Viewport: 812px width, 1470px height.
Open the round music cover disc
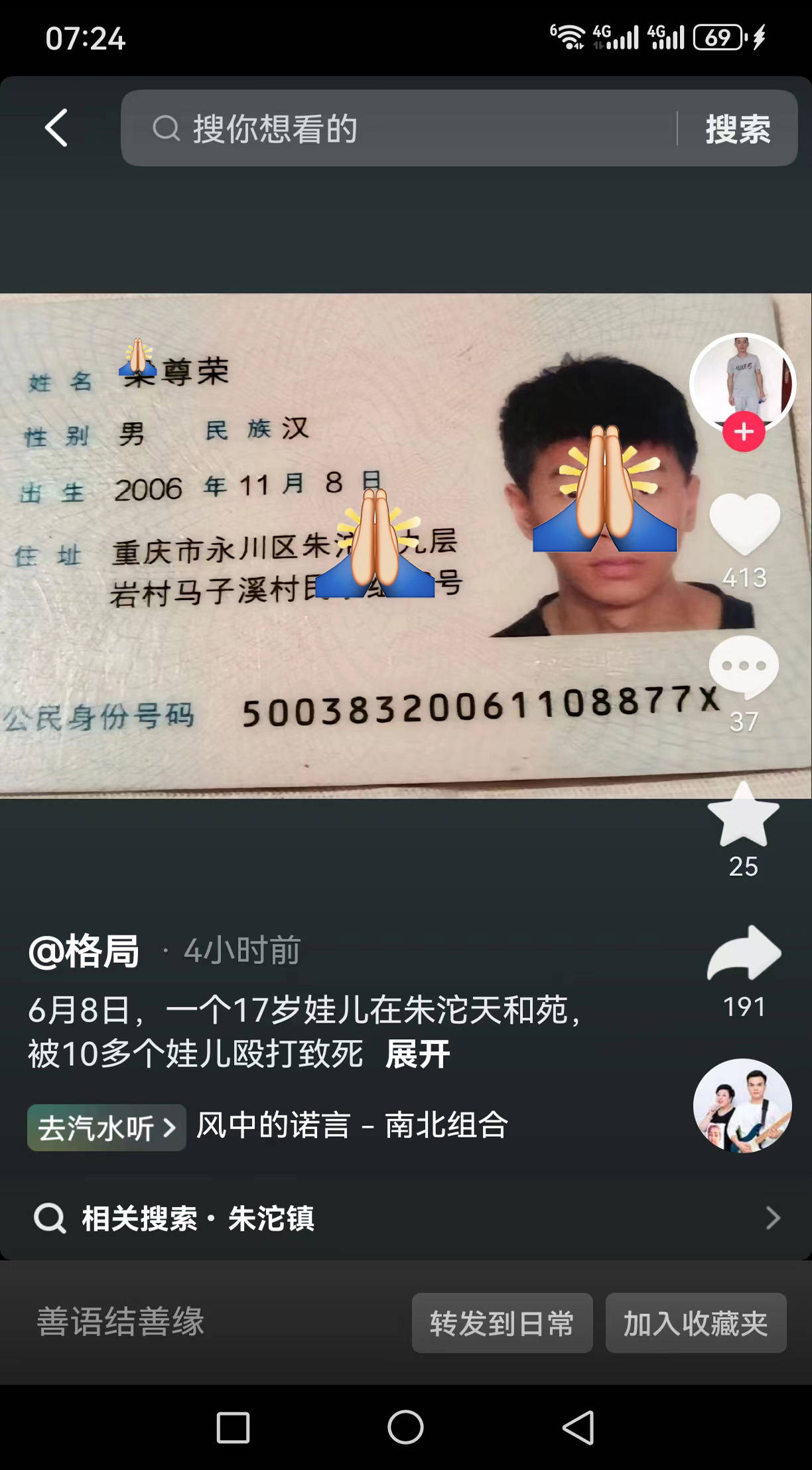pos(742,1106)
